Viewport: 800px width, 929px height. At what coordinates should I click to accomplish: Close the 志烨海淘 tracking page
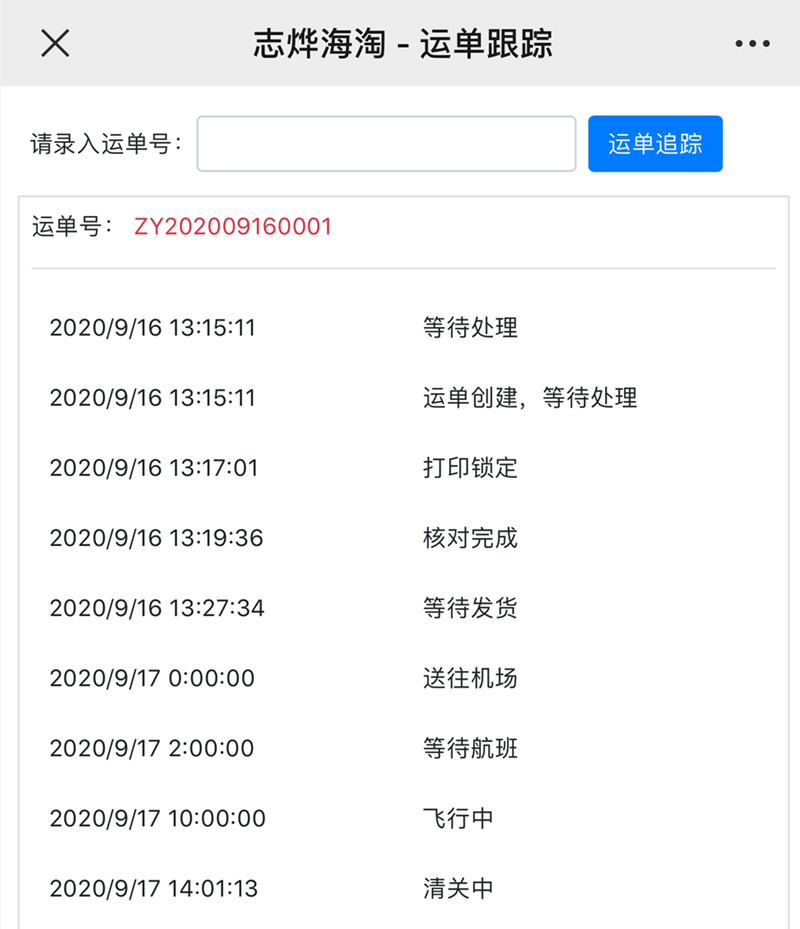pyautogui.click(x=55, y=43)
